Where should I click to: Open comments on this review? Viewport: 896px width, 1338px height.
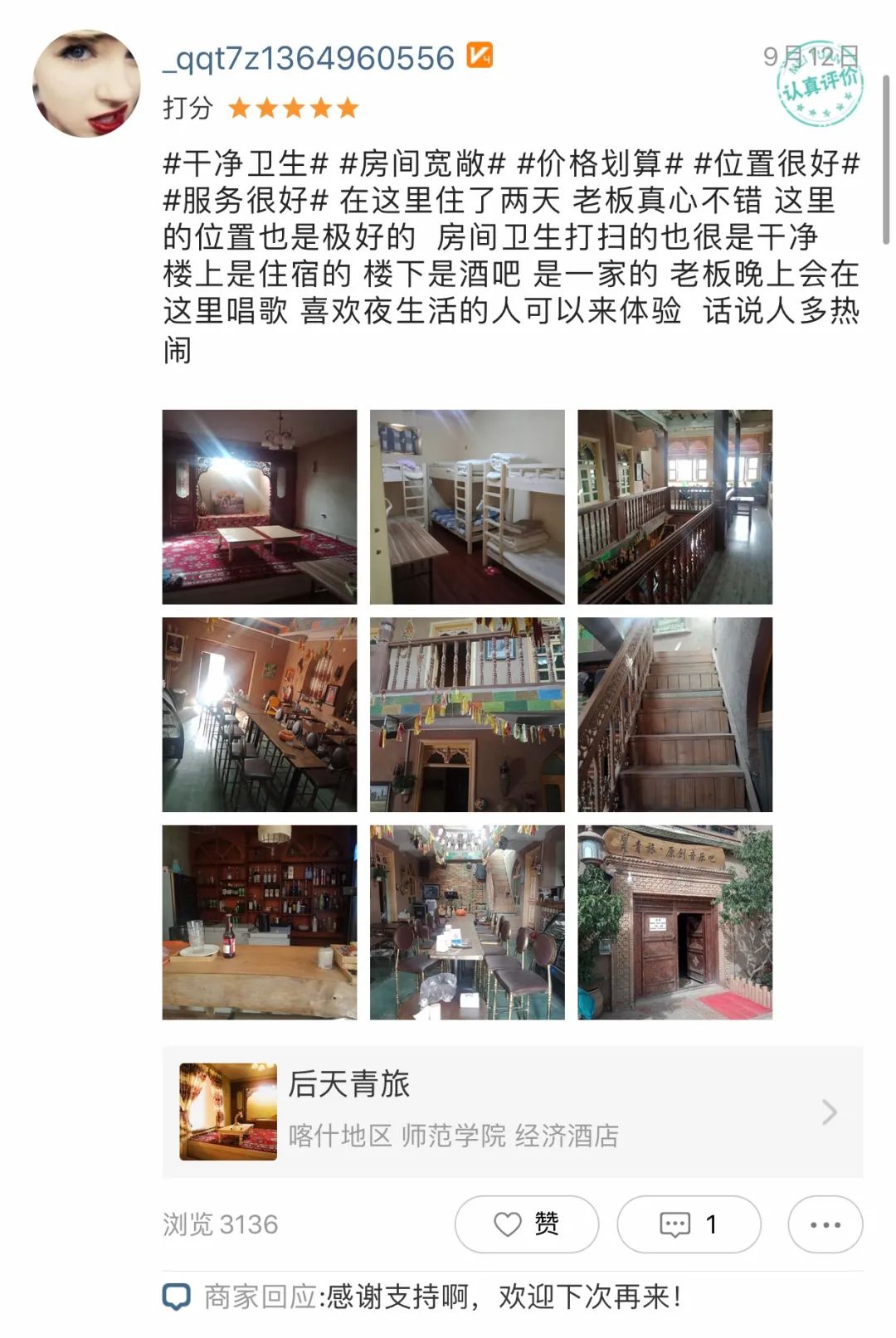[689, 1224]
